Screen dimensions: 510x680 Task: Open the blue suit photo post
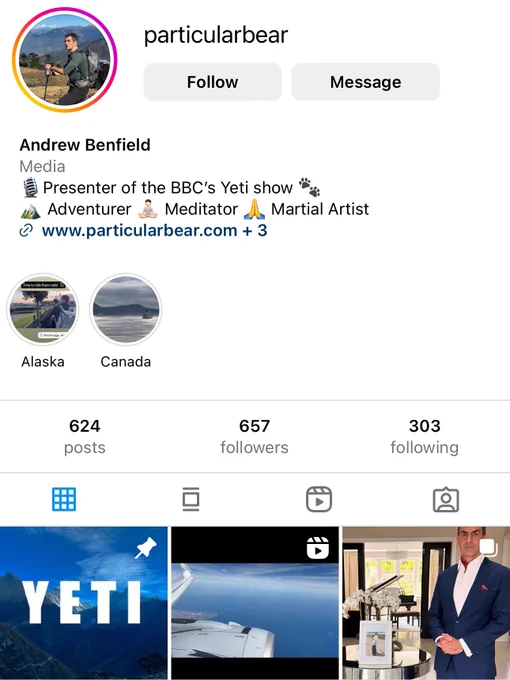pos(426,603)
